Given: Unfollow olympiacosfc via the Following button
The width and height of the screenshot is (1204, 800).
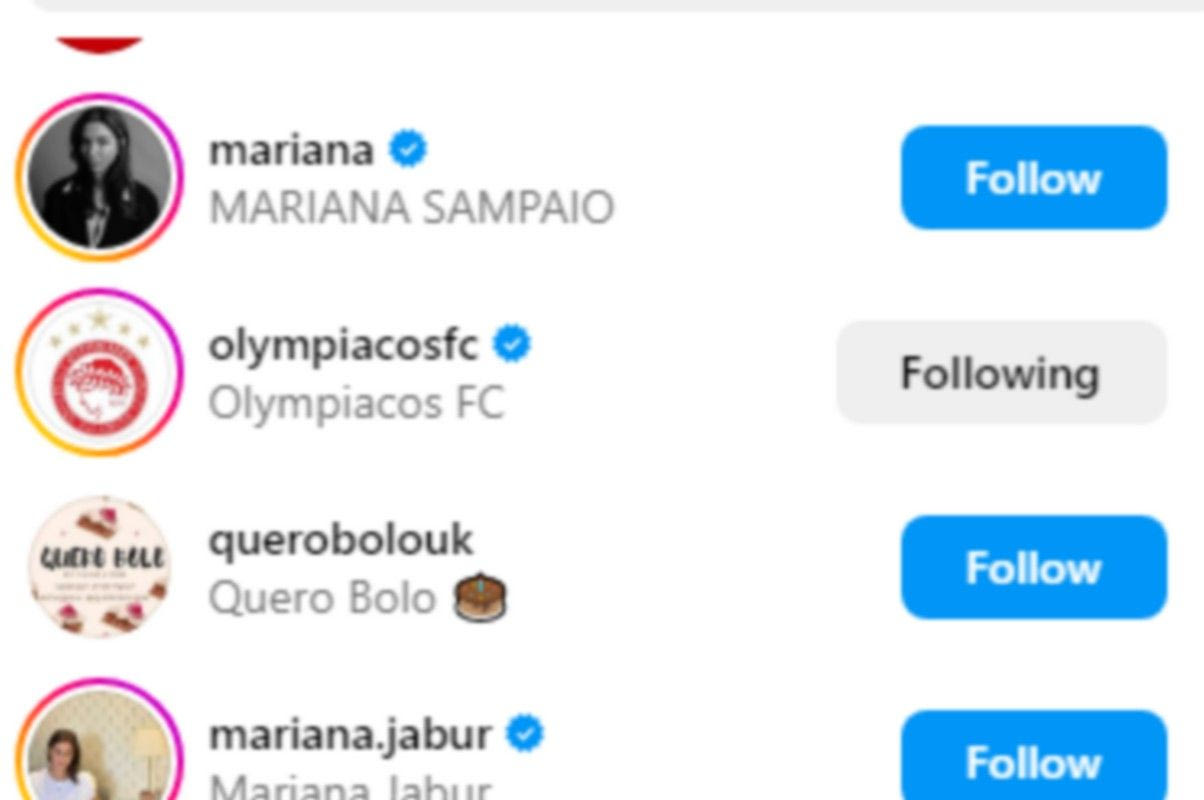Looking at the screenshot, I should click(x=1001, y=373).
